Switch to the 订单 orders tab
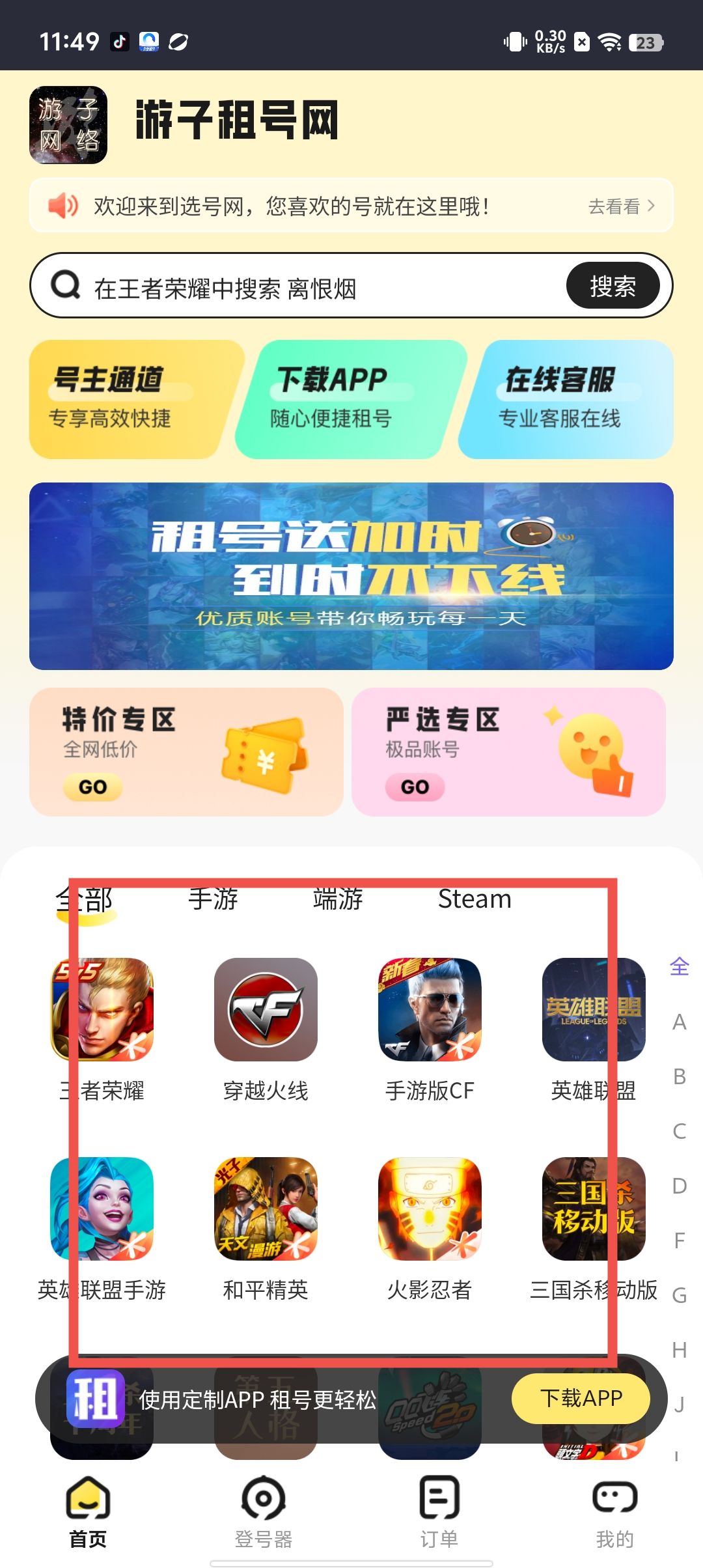The image size is (703, 1568). click(439, 1511)
